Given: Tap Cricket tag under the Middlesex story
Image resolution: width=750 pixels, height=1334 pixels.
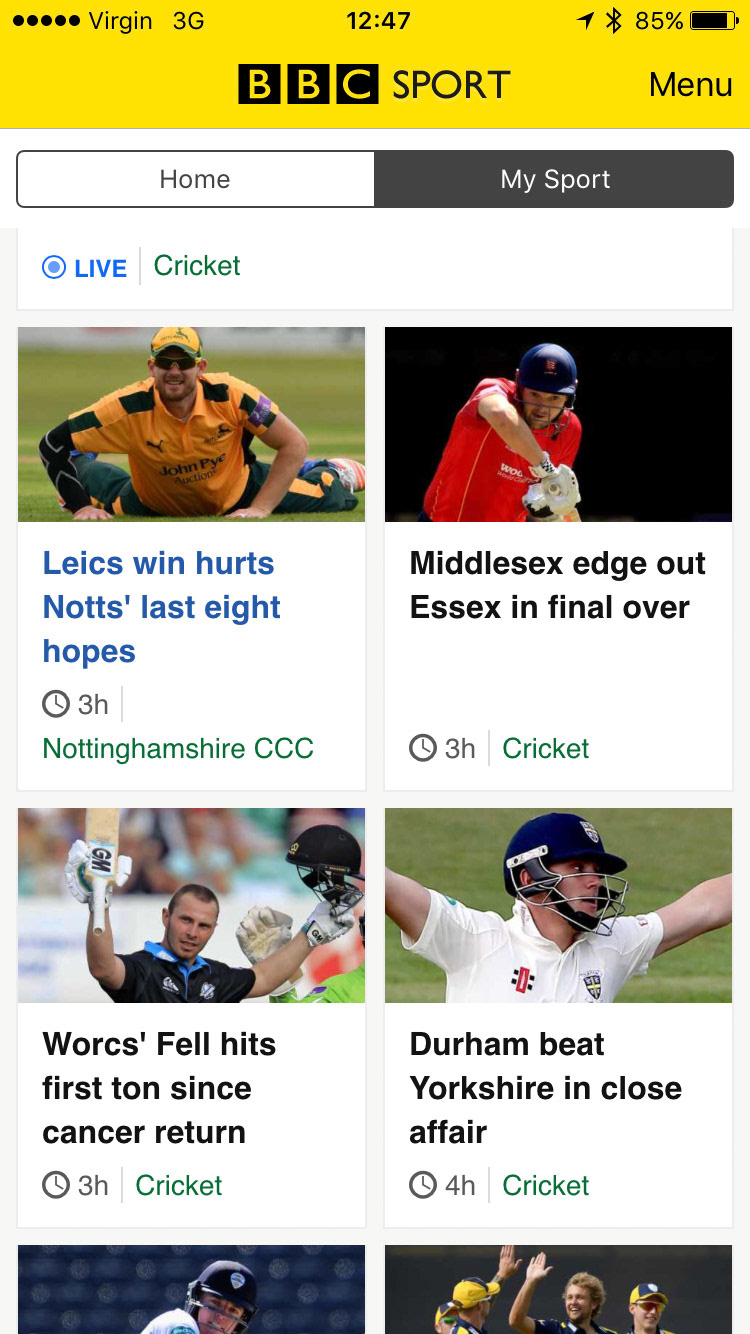Looking at the screenshot, I should pyautogui.click(x=545, y=749).
